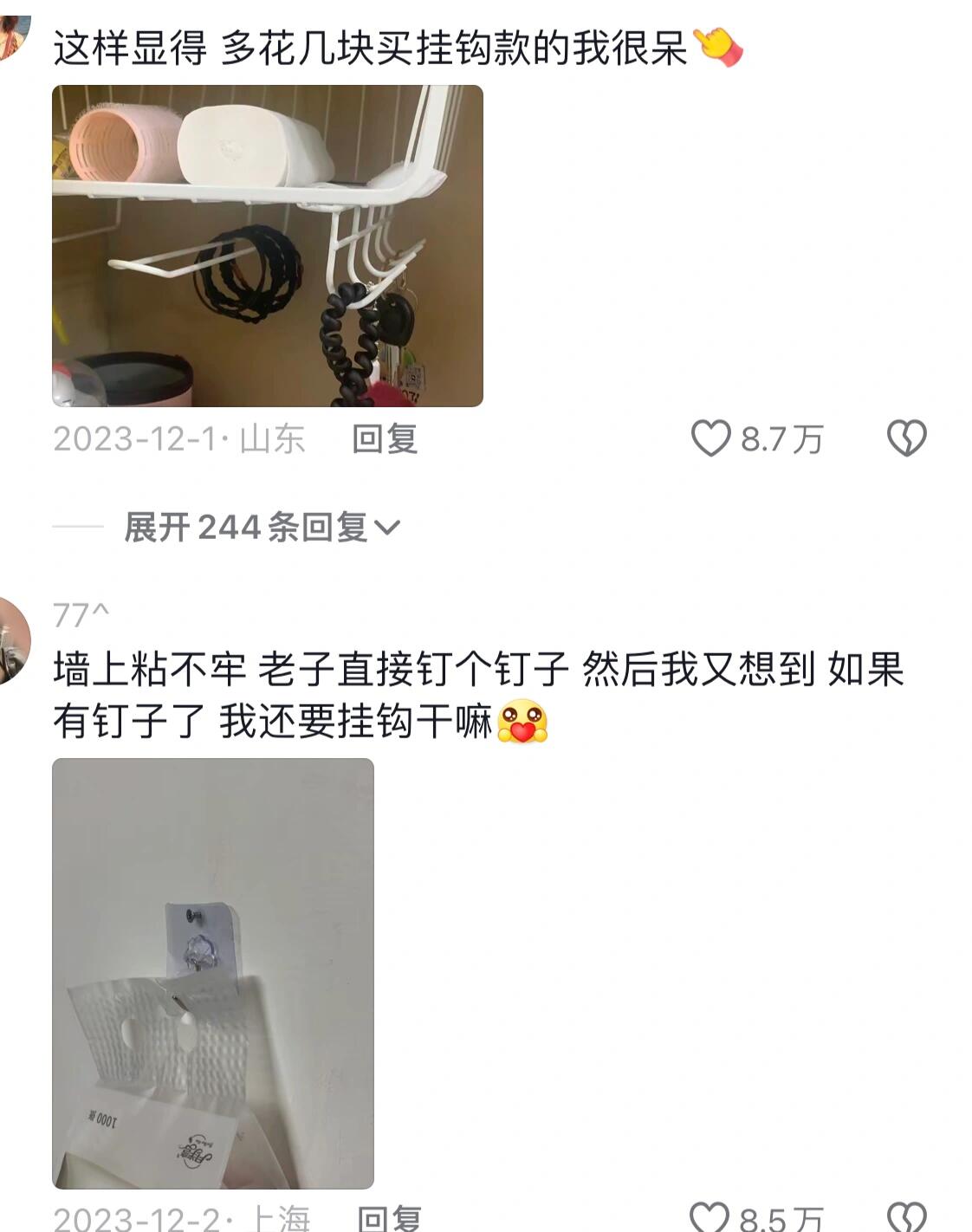View the white shelf-rack photo fullscreen

[x=269, y=247]
